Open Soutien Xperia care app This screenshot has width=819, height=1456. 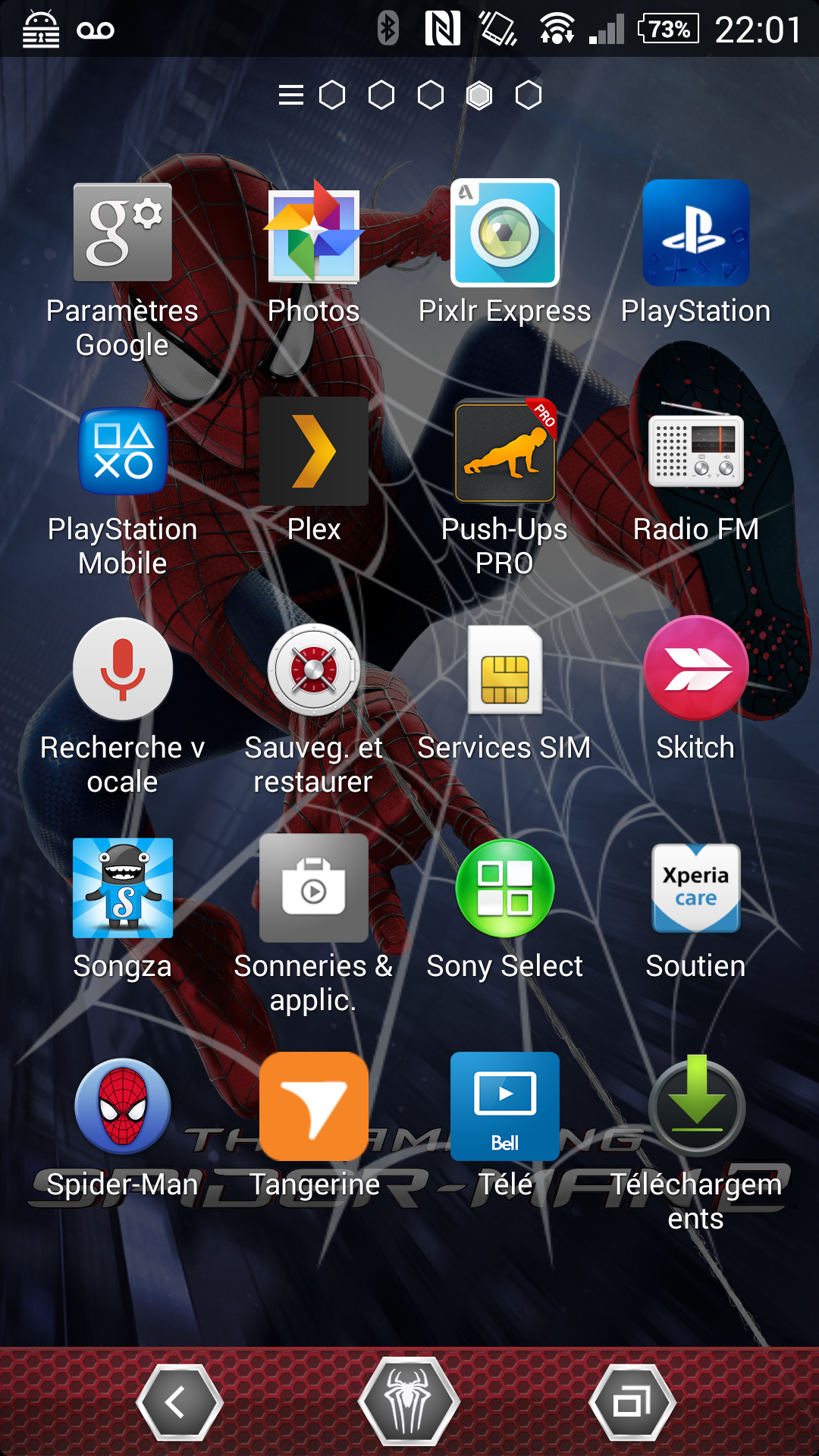(695, 888)
